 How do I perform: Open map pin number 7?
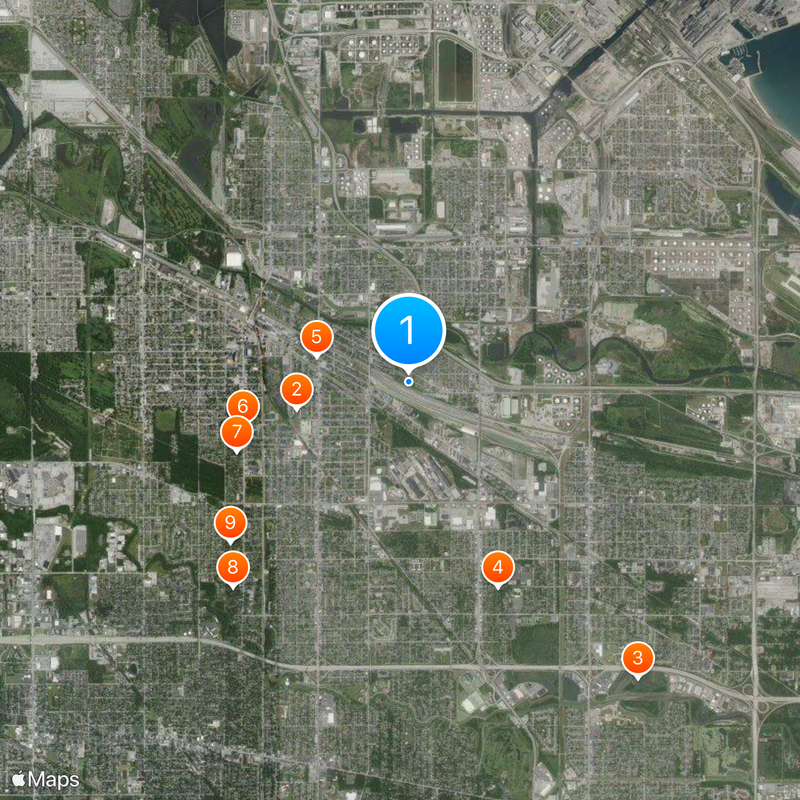(x=236, y=432)
